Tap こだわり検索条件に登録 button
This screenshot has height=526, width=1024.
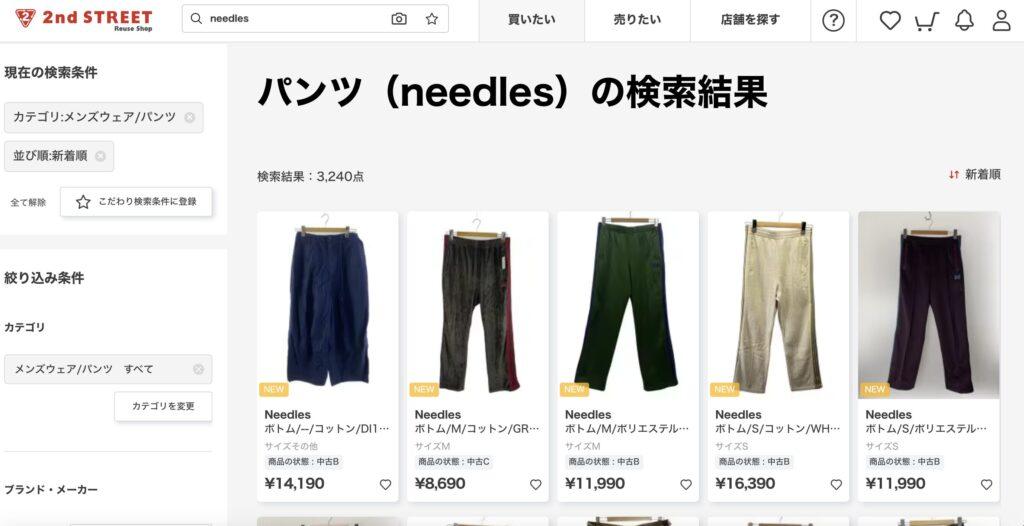136,202
